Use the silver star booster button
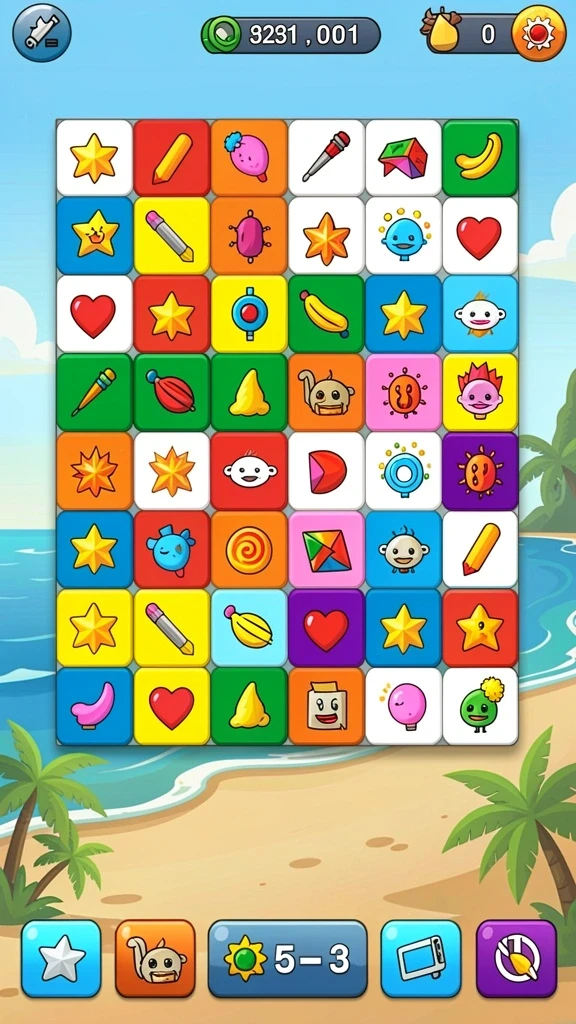This screenshot has width=576, height=1024. click(61, 959)
